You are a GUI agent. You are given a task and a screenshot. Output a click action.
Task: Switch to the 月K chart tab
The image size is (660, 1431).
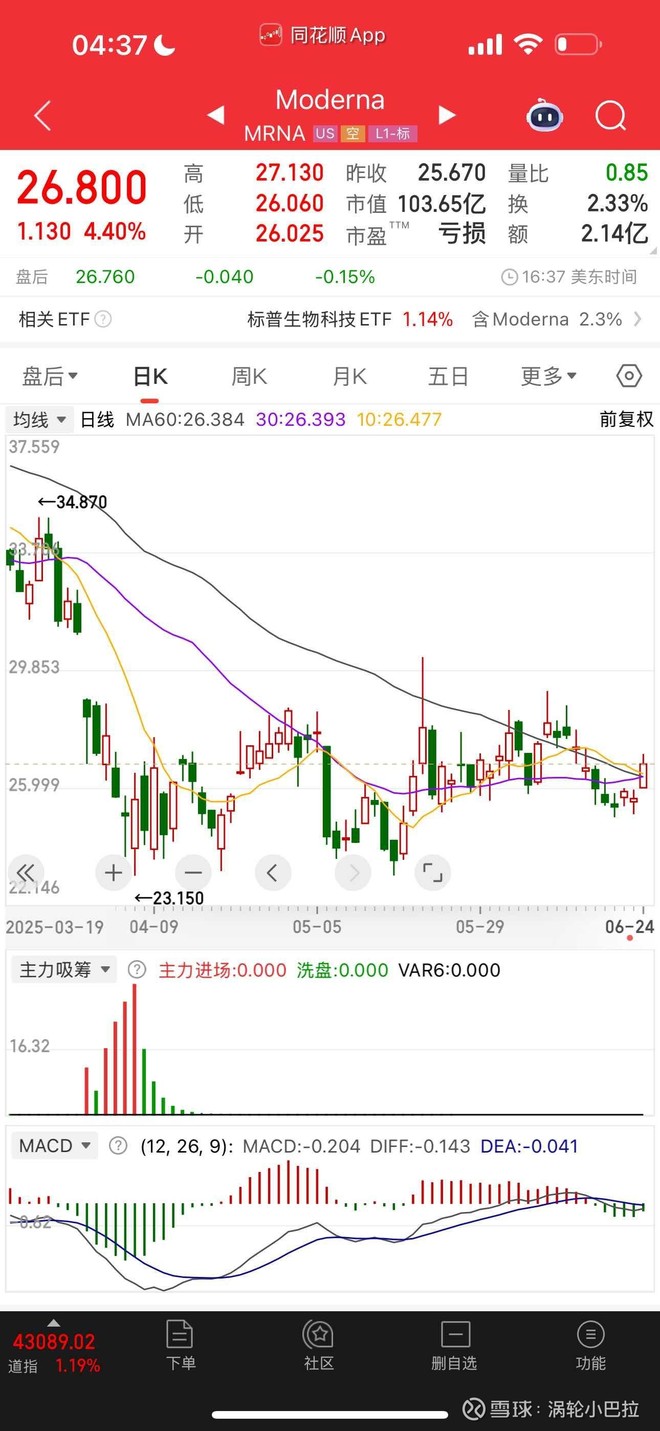tap(349, 377)
